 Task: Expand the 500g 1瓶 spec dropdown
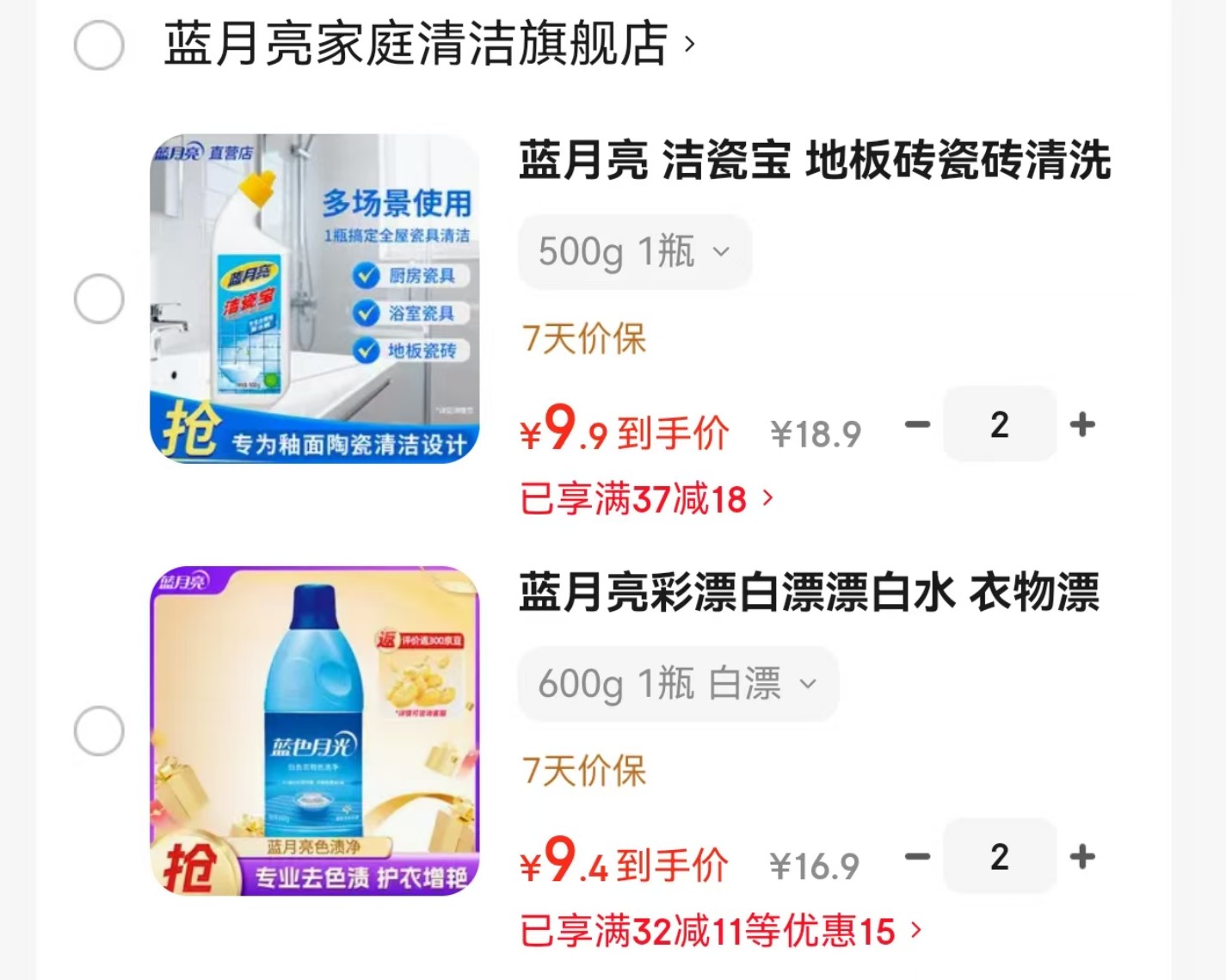click(634, 252)
